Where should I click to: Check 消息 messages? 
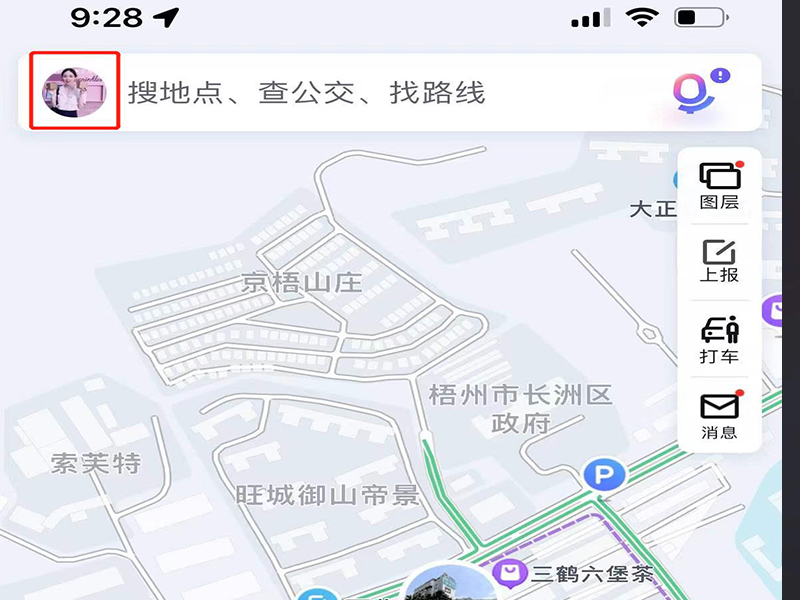pos(719,415)
